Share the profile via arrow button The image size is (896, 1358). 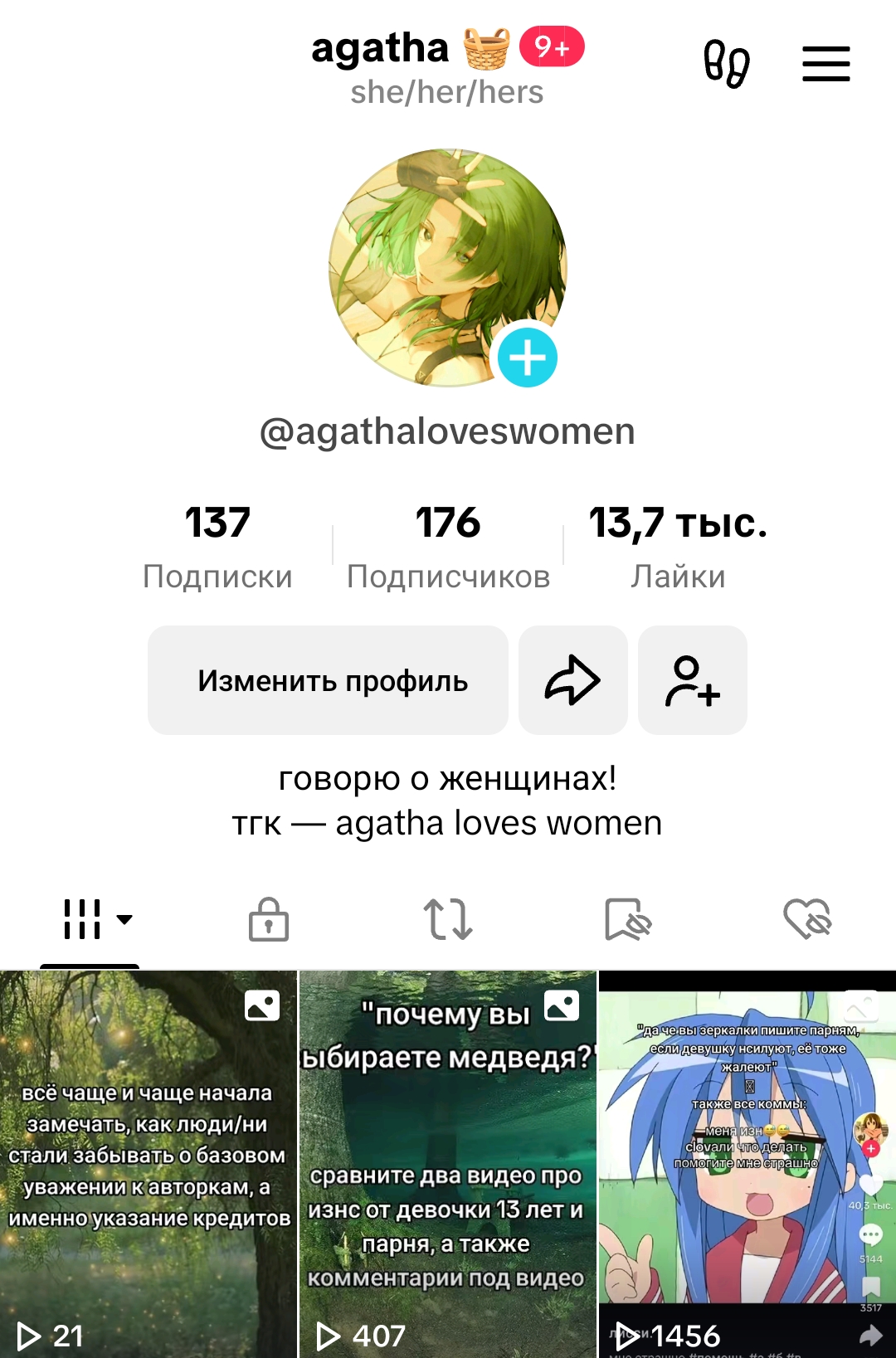click(x=572, y=680)
